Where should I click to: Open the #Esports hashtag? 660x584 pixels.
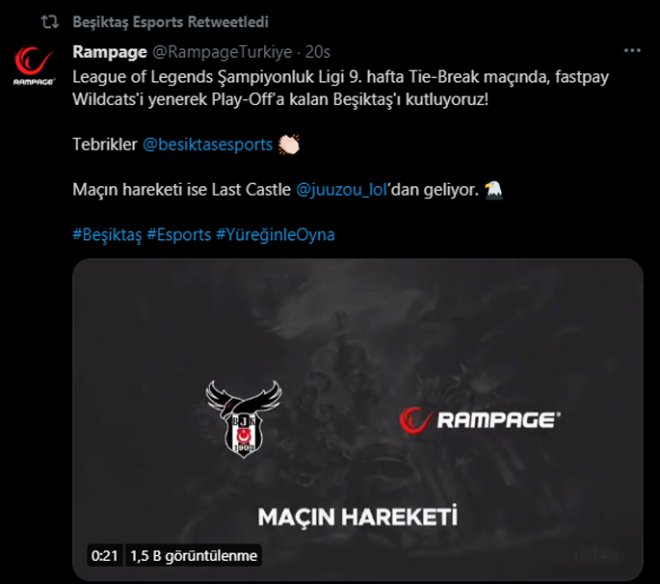[x=178, y=234]
